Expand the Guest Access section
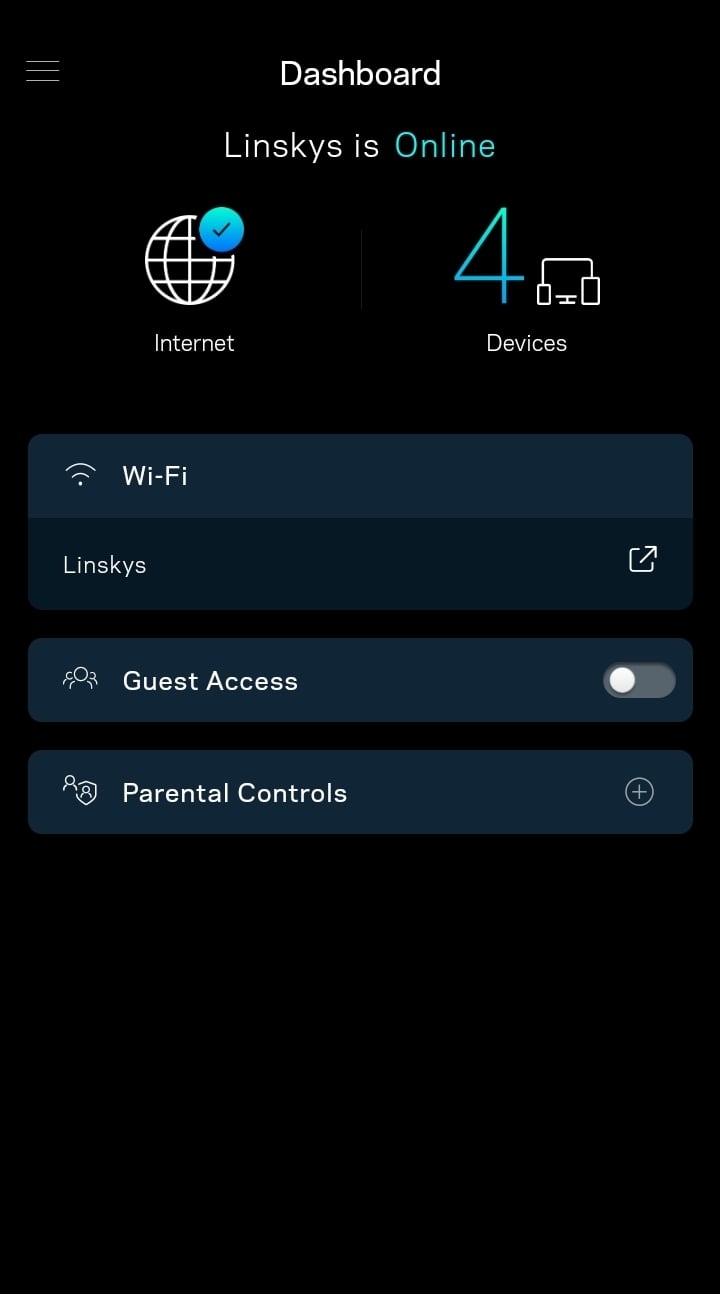This screenshot has width=720, height=1294. pos(360,680)
